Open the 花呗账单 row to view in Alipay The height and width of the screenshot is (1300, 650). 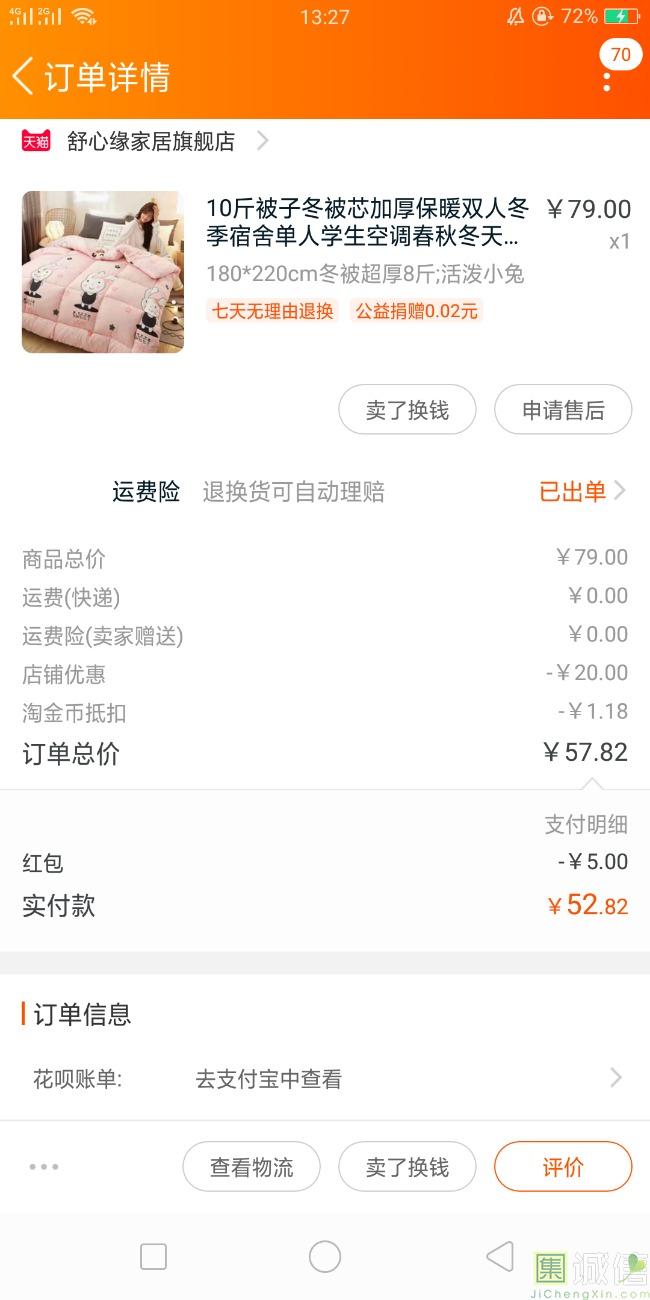[325, 1078]
